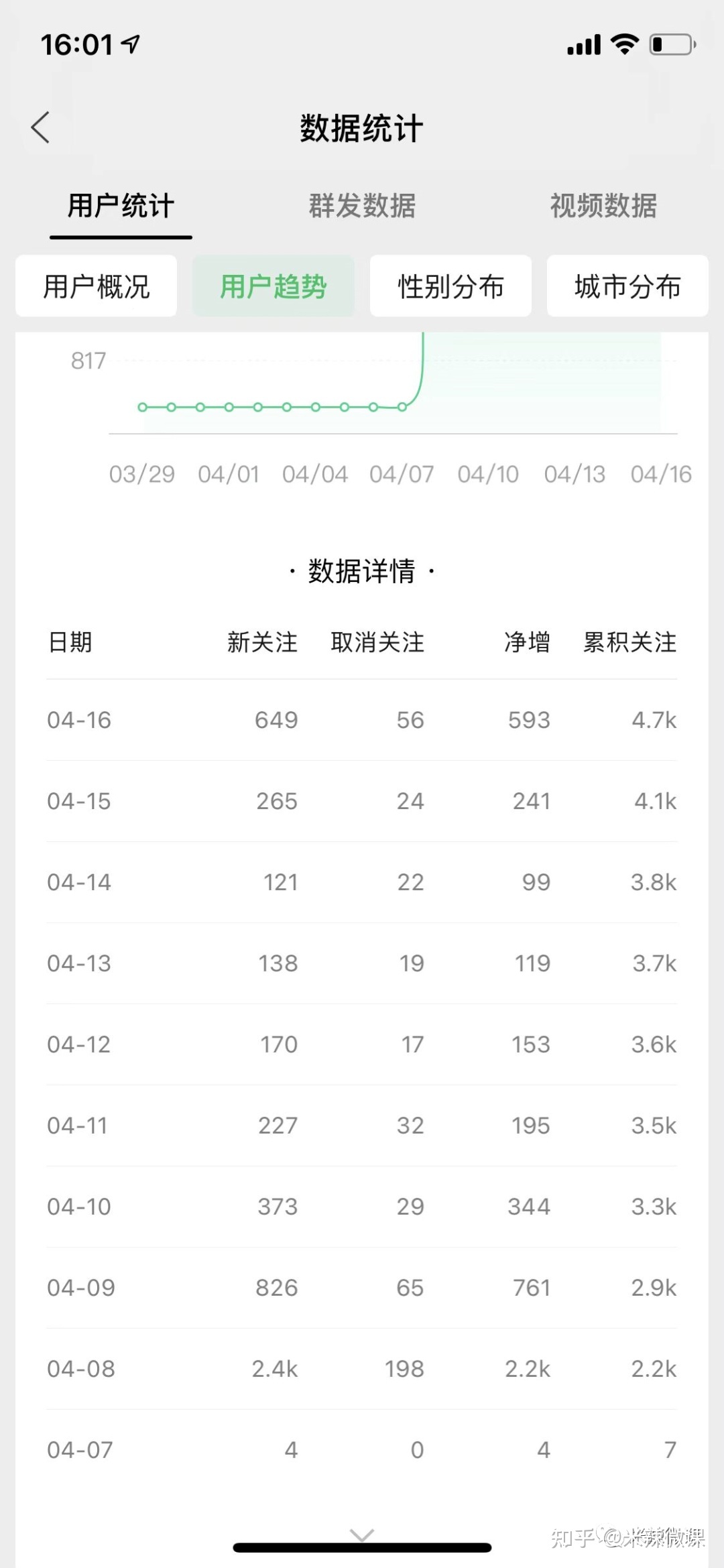Open the 用户概况 section

tap(97, 286)
